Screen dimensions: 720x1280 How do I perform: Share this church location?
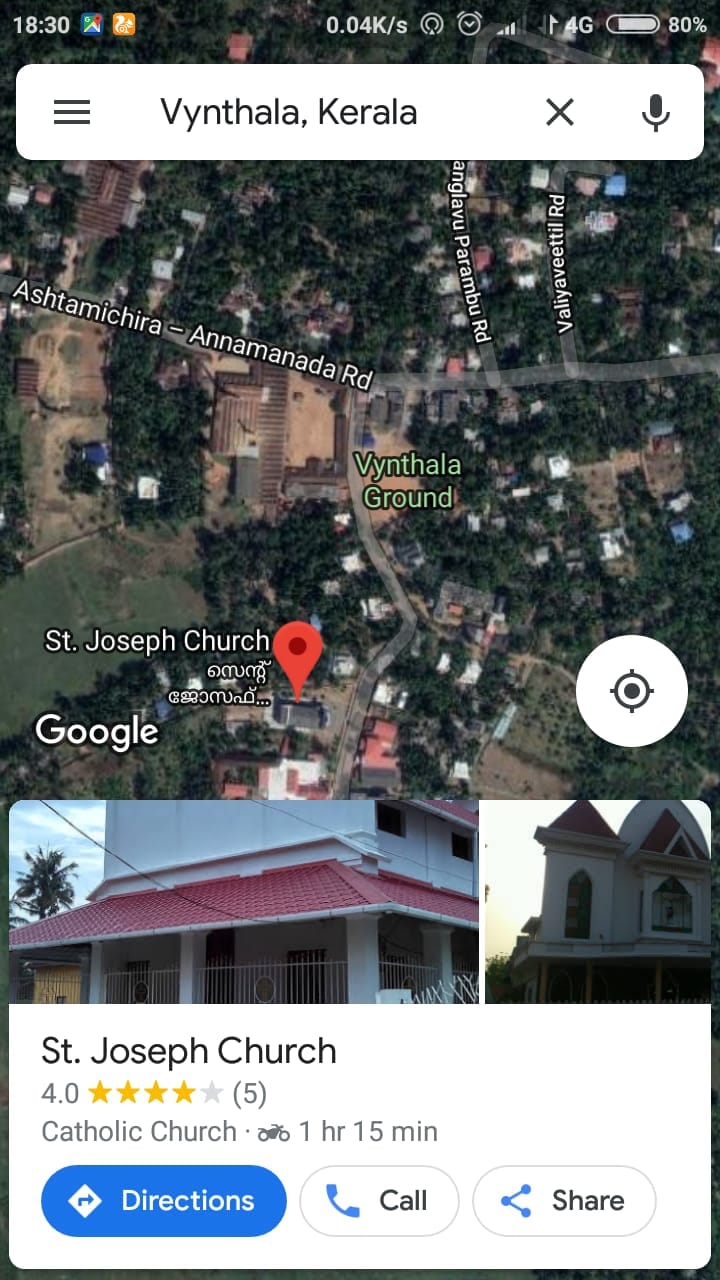click(x=564, y=1200)
